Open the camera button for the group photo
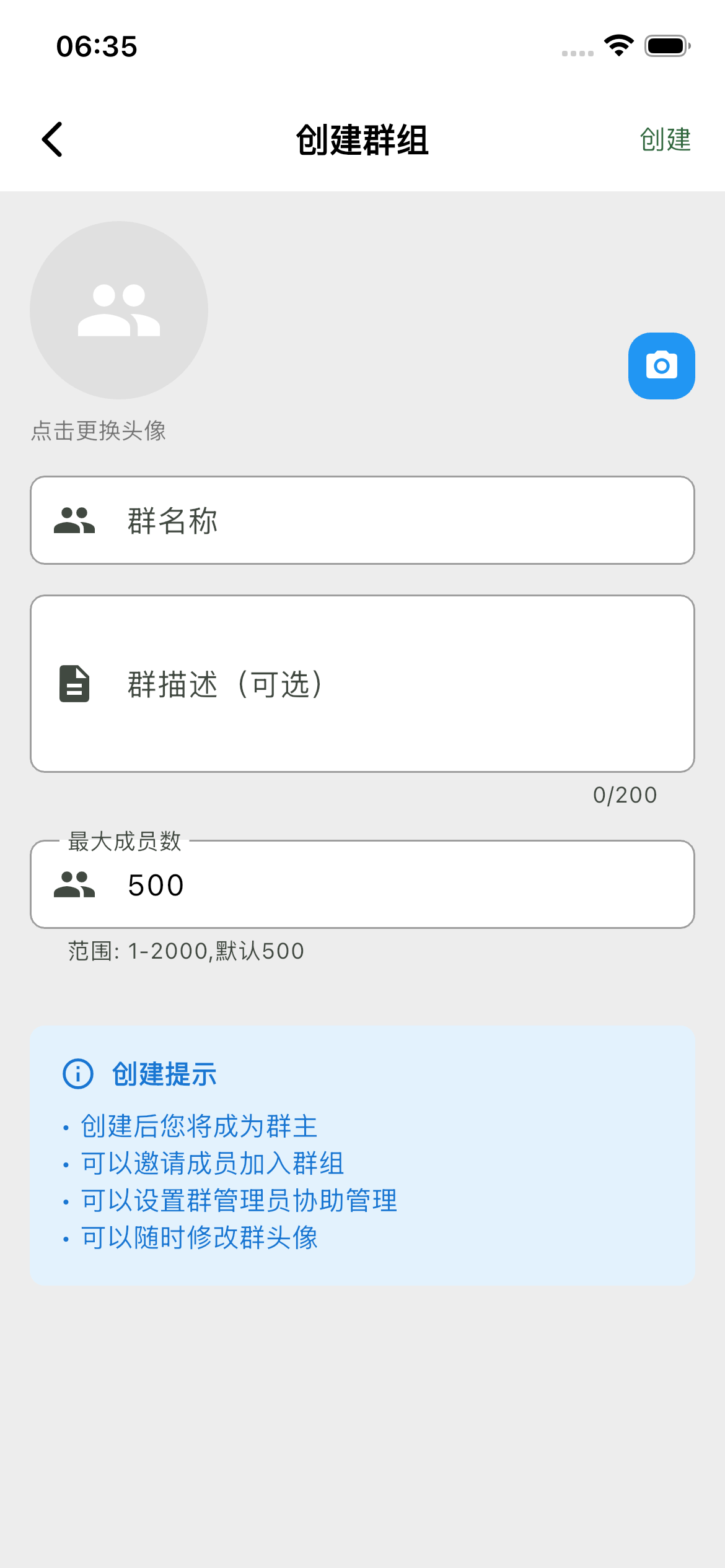725x1568 pixels. [x=661, y=366]
